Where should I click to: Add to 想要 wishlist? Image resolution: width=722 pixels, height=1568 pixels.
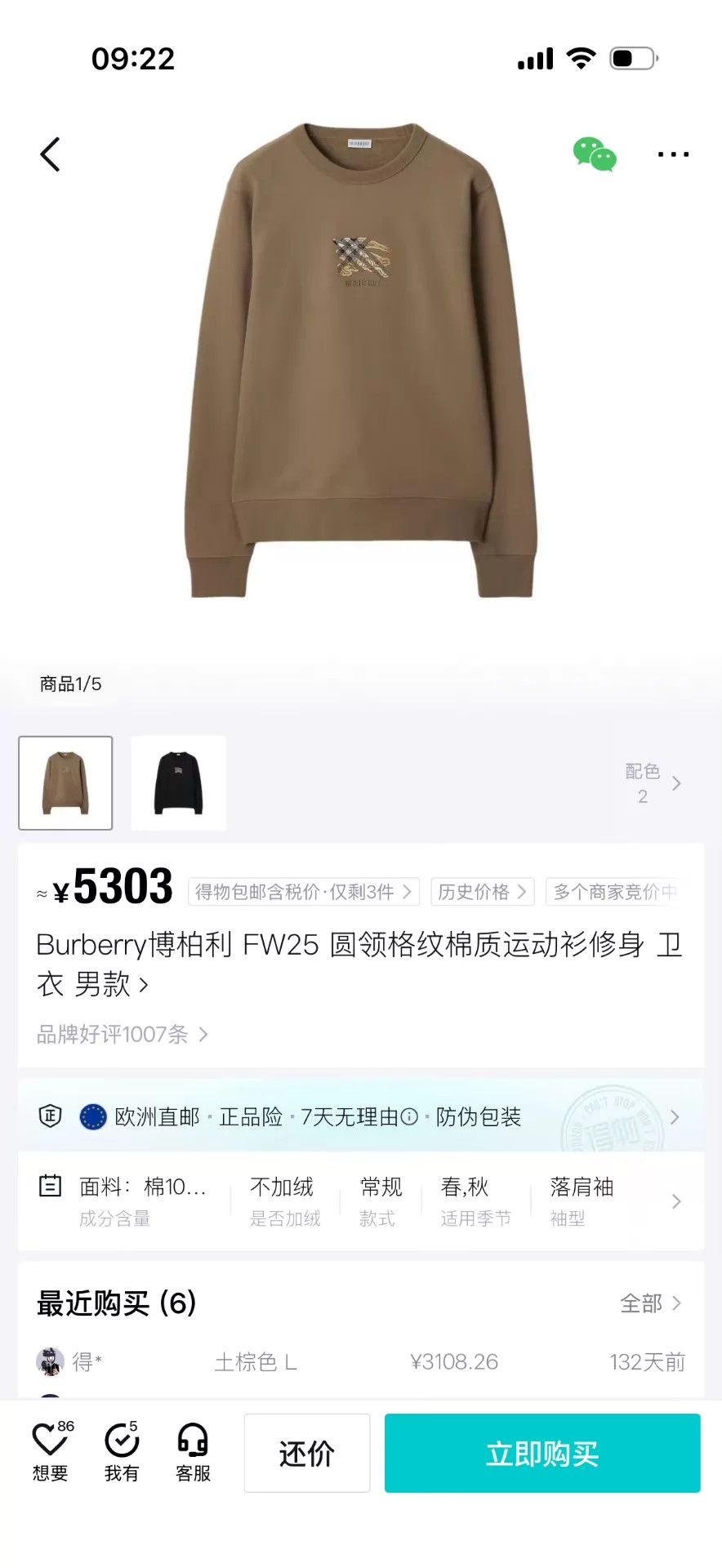tap(51, 1451)
